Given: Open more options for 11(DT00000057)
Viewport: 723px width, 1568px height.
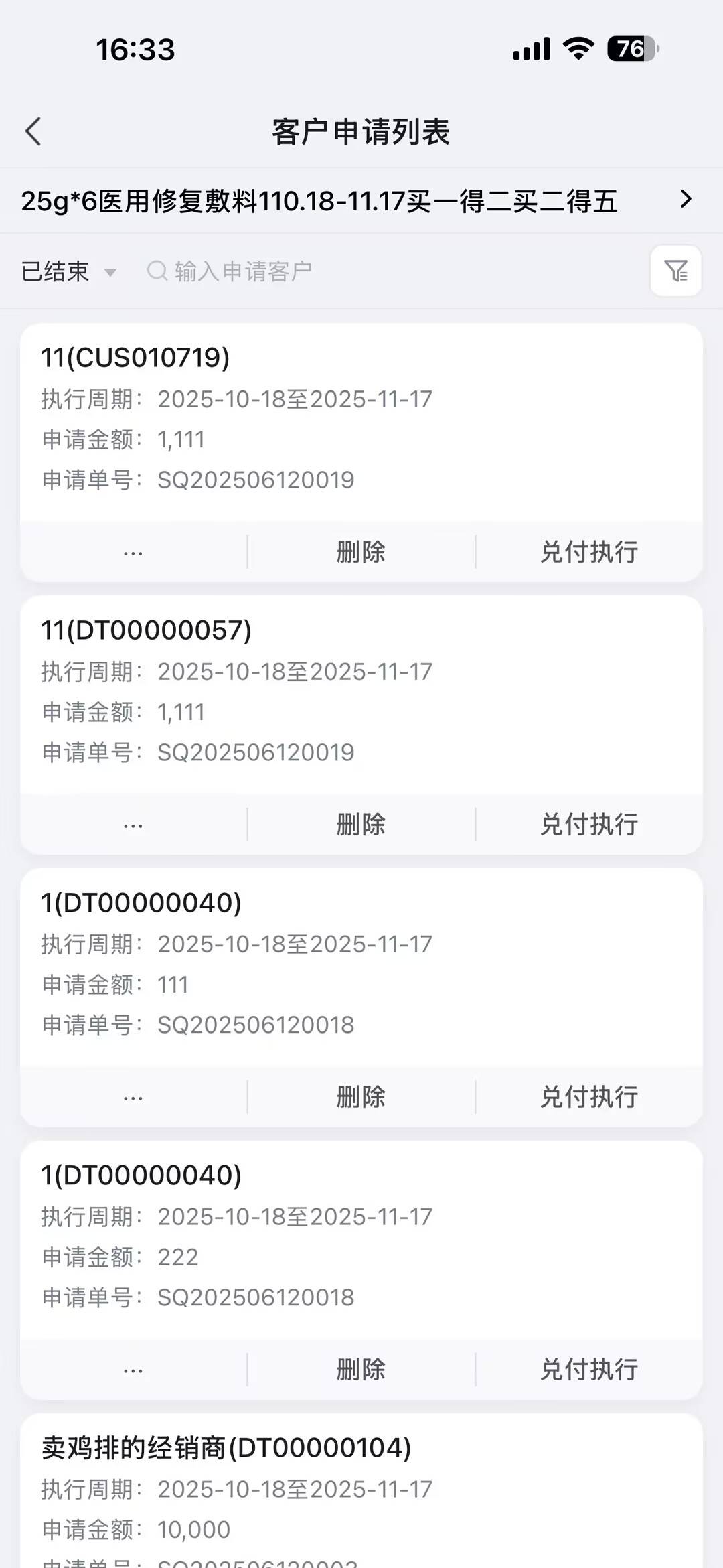Looking at the screenshot, I should tap(133, 825).
